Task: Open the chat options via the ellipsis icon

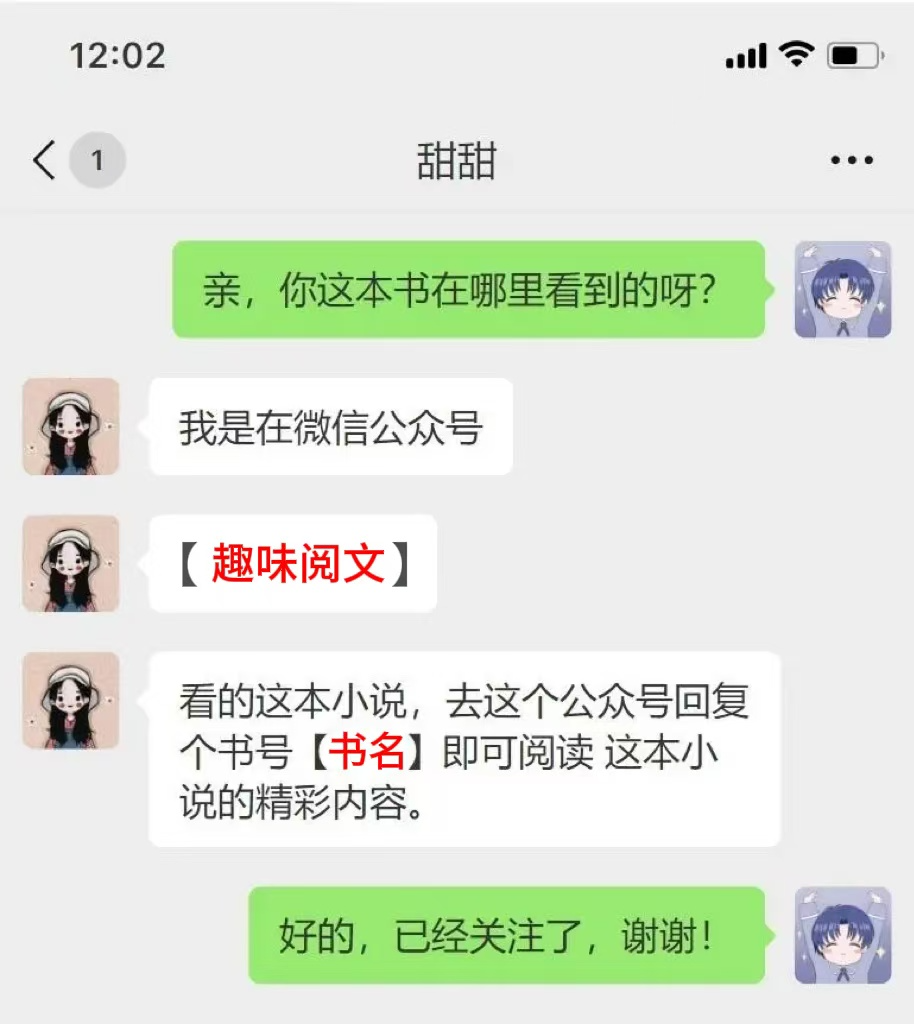Action: (x=851, y=160)
